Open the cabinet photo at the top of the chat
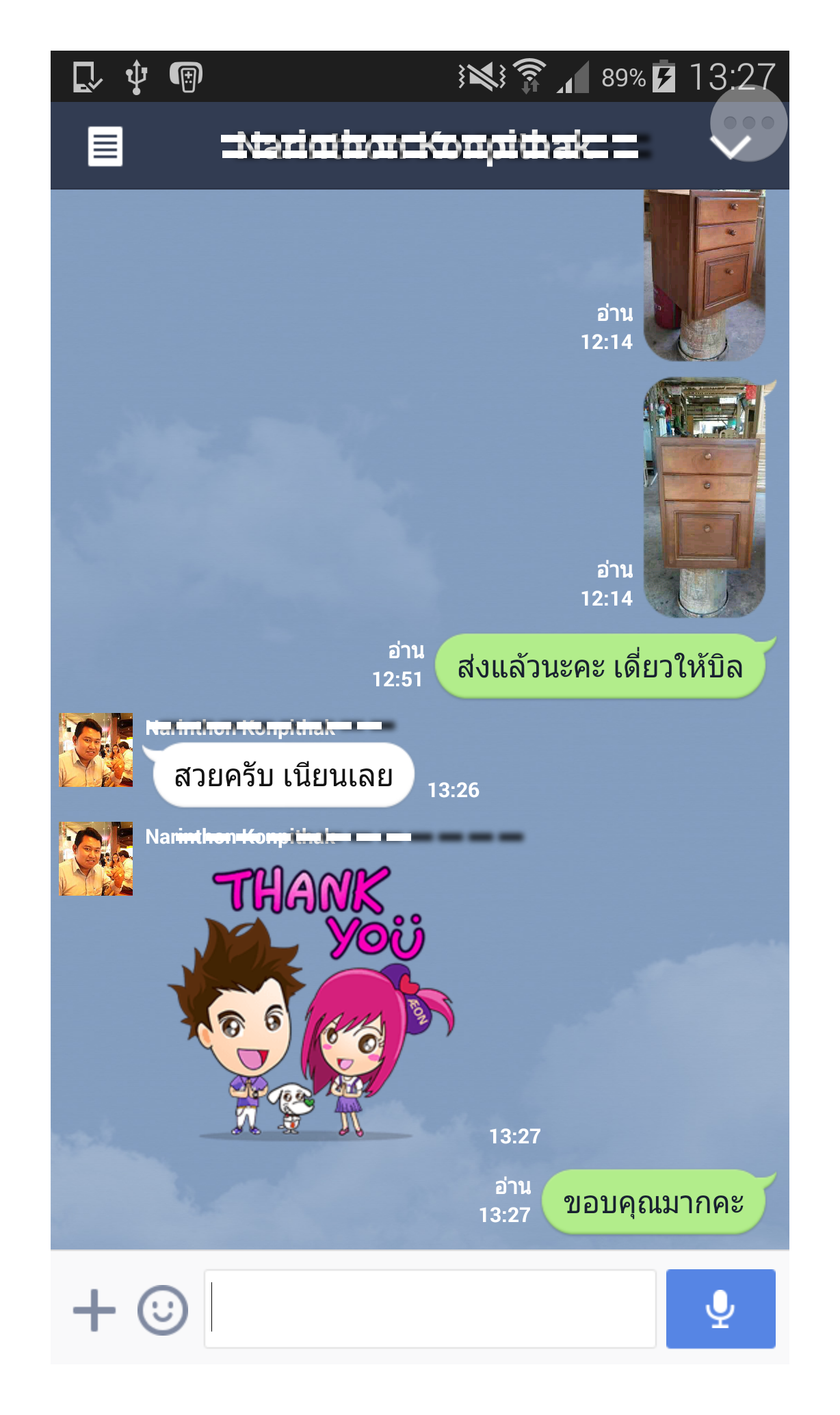Viewport: 840px width, 1415px height. pyautogui.click(x=705, y=275)
